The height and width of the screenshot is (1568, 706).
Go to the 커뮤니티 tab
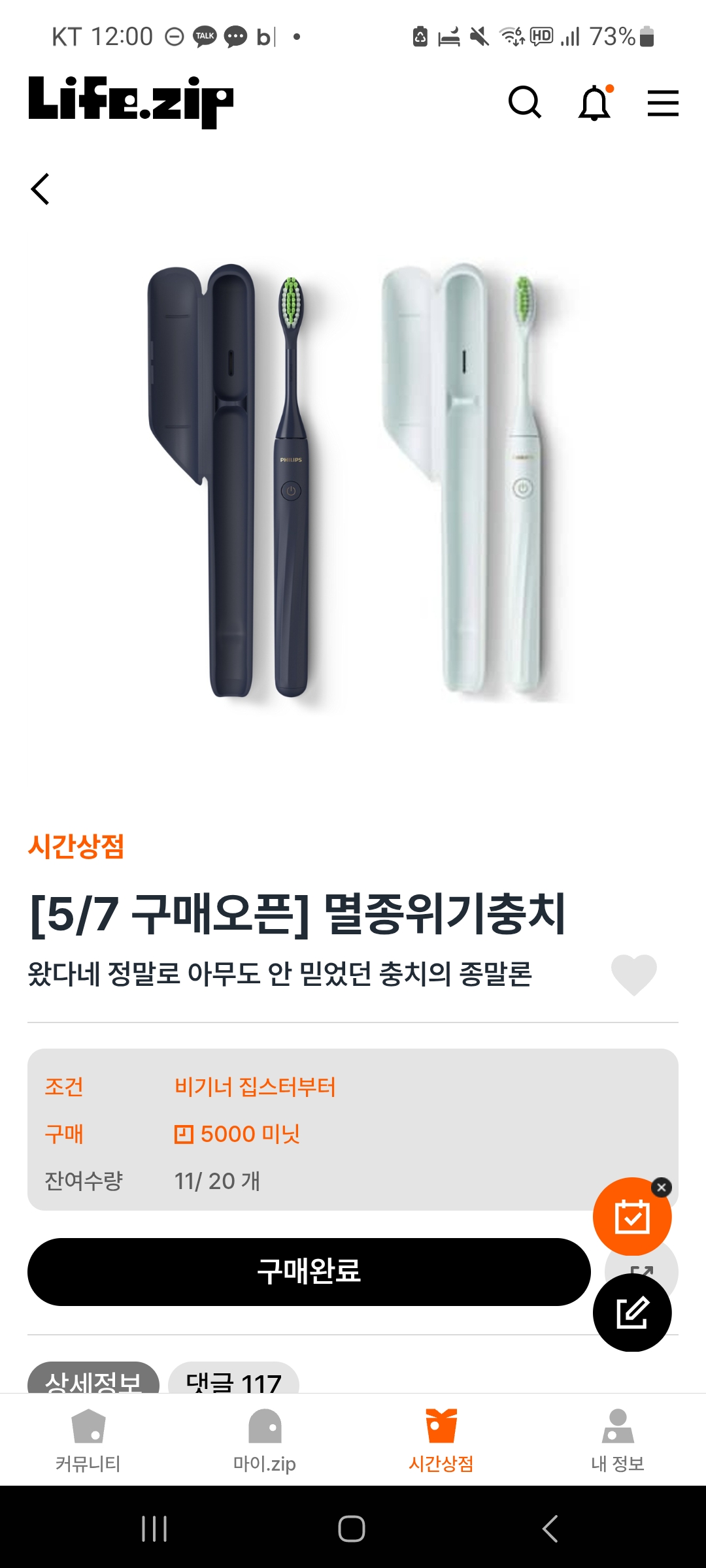click(x=88, y=1441)
